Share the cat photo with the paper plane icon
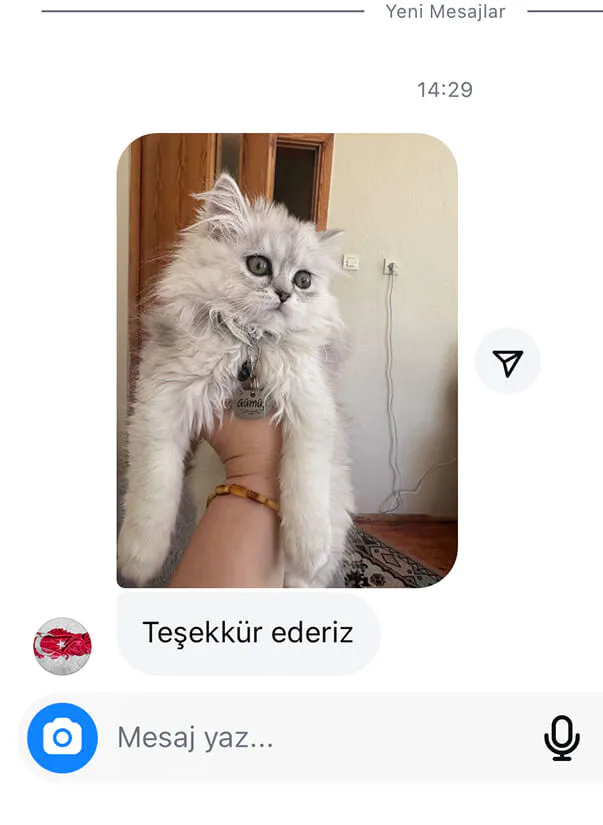The height and width of the screenshot is (825, 603). [x=508, y=363]
